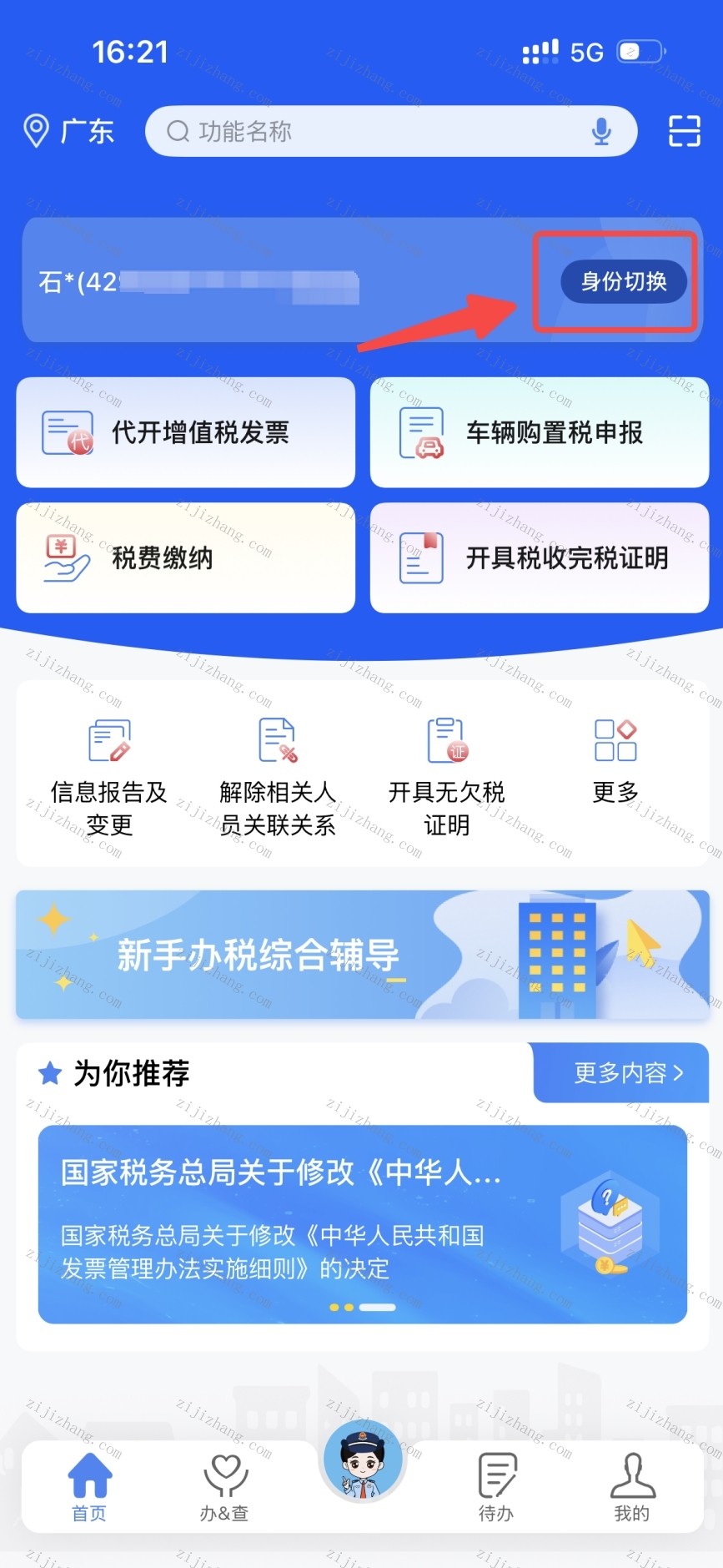This screenshot has height=1568, width=723.
Task: Show 更多 services
Action: (615, 761)
